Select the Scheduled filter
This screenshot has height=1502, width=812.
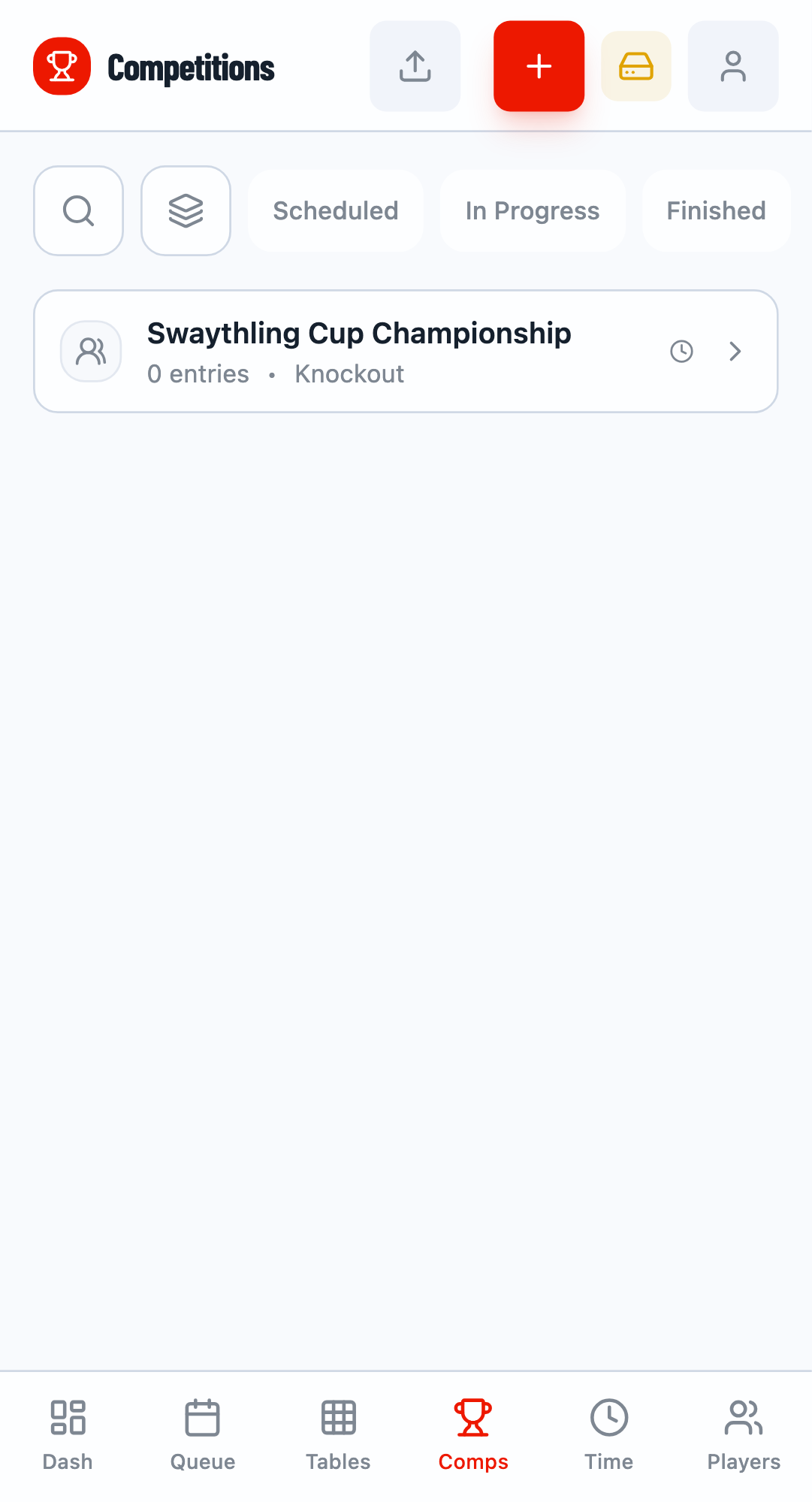click(x=336, y=210)
